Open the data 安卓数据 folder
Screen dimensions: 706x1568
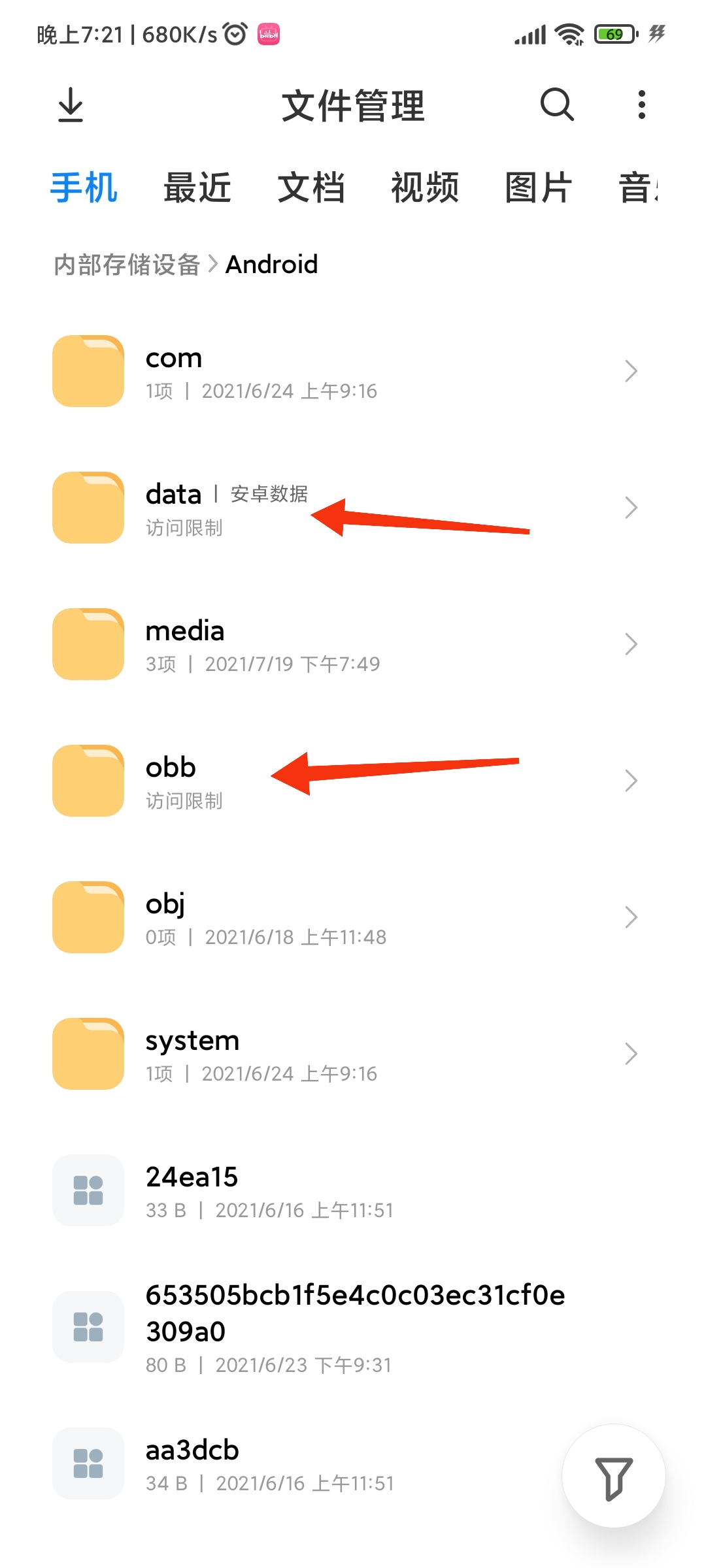click(353, 508)
